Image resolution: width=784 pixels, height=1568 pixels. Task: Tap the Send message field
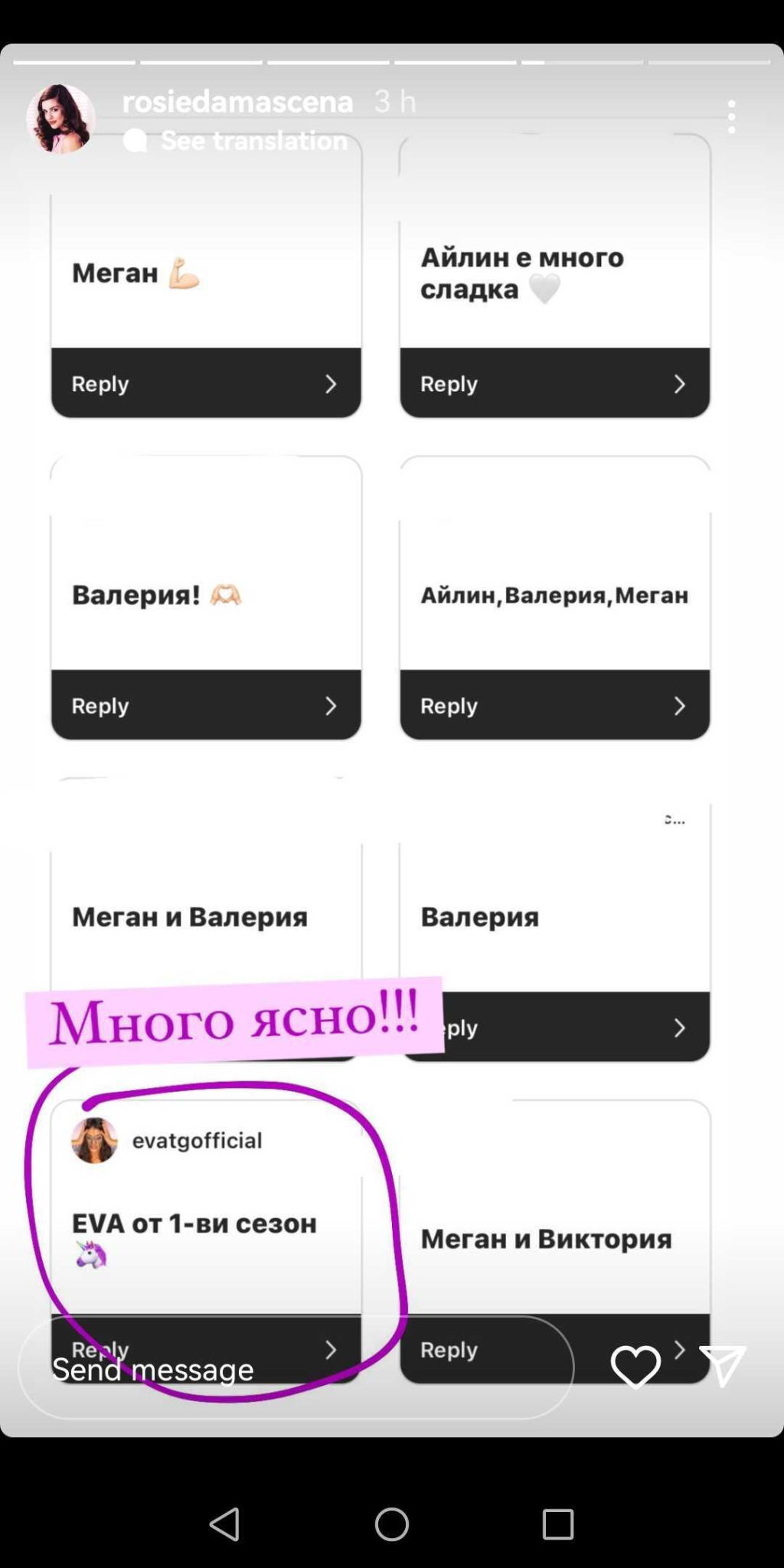coord(296,1369)
